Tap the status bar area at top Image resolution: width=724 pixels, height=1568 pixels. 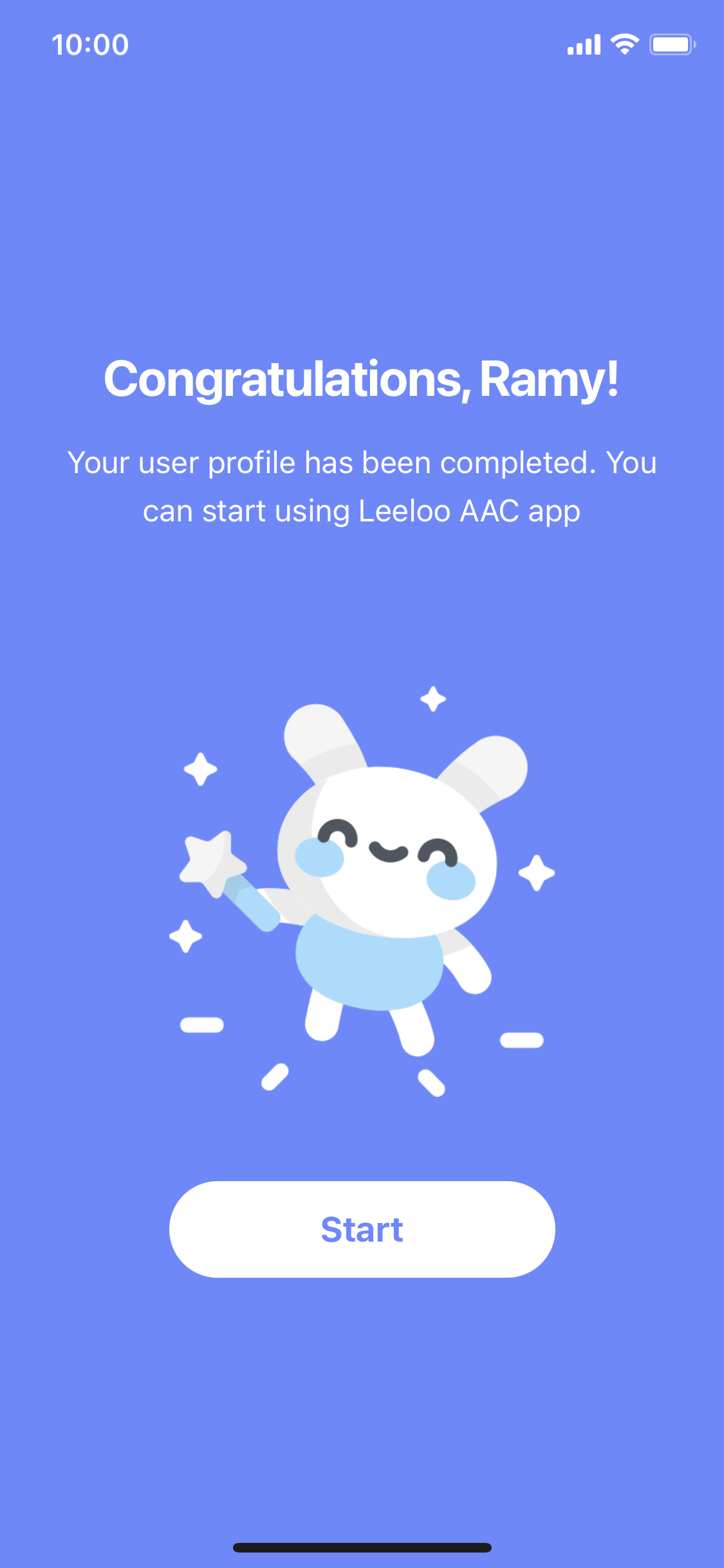(x=362, y=44)
